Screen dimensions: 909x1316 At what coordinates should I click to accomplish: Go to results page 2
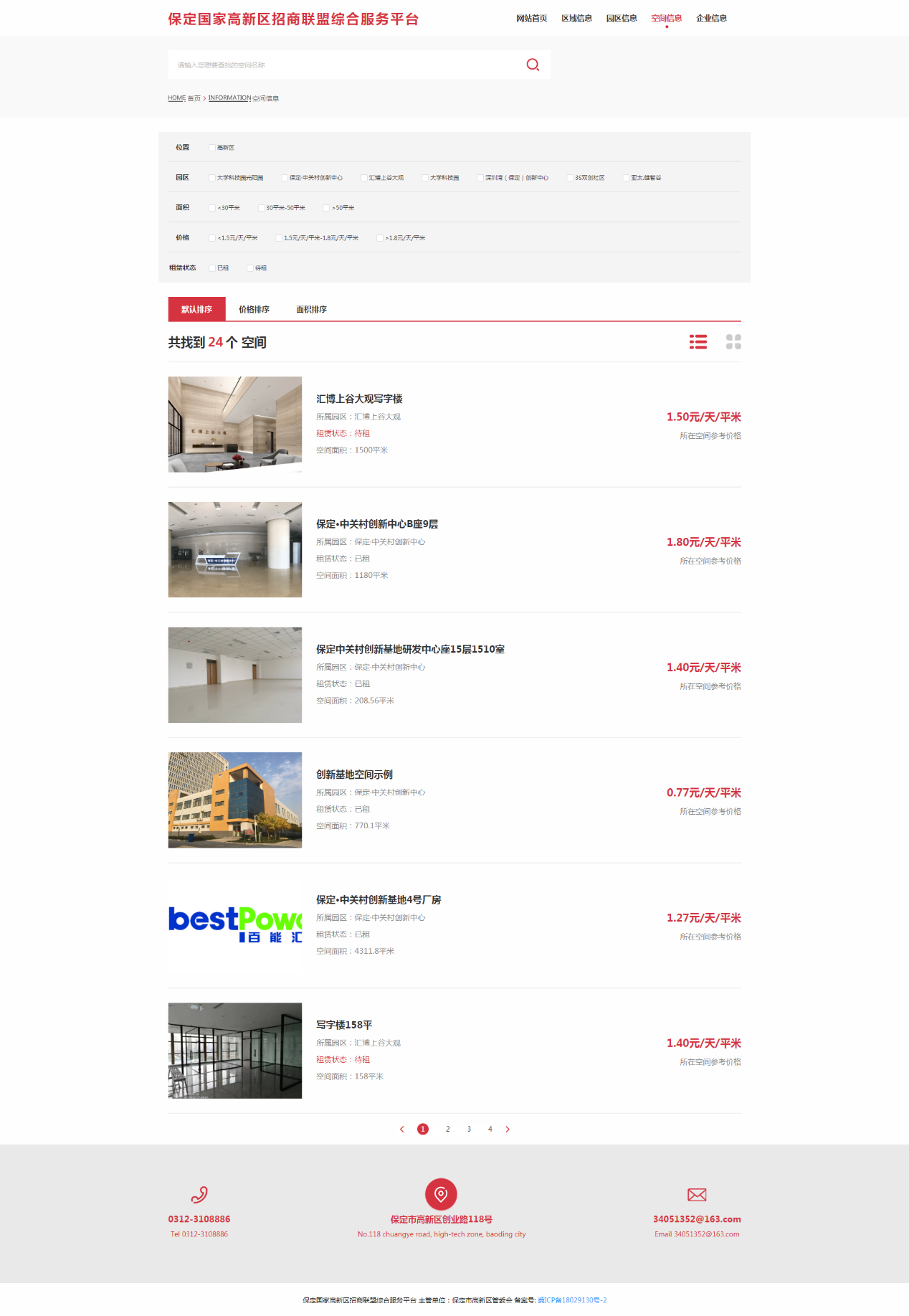pyautogui.click(x=448, y=1130)
